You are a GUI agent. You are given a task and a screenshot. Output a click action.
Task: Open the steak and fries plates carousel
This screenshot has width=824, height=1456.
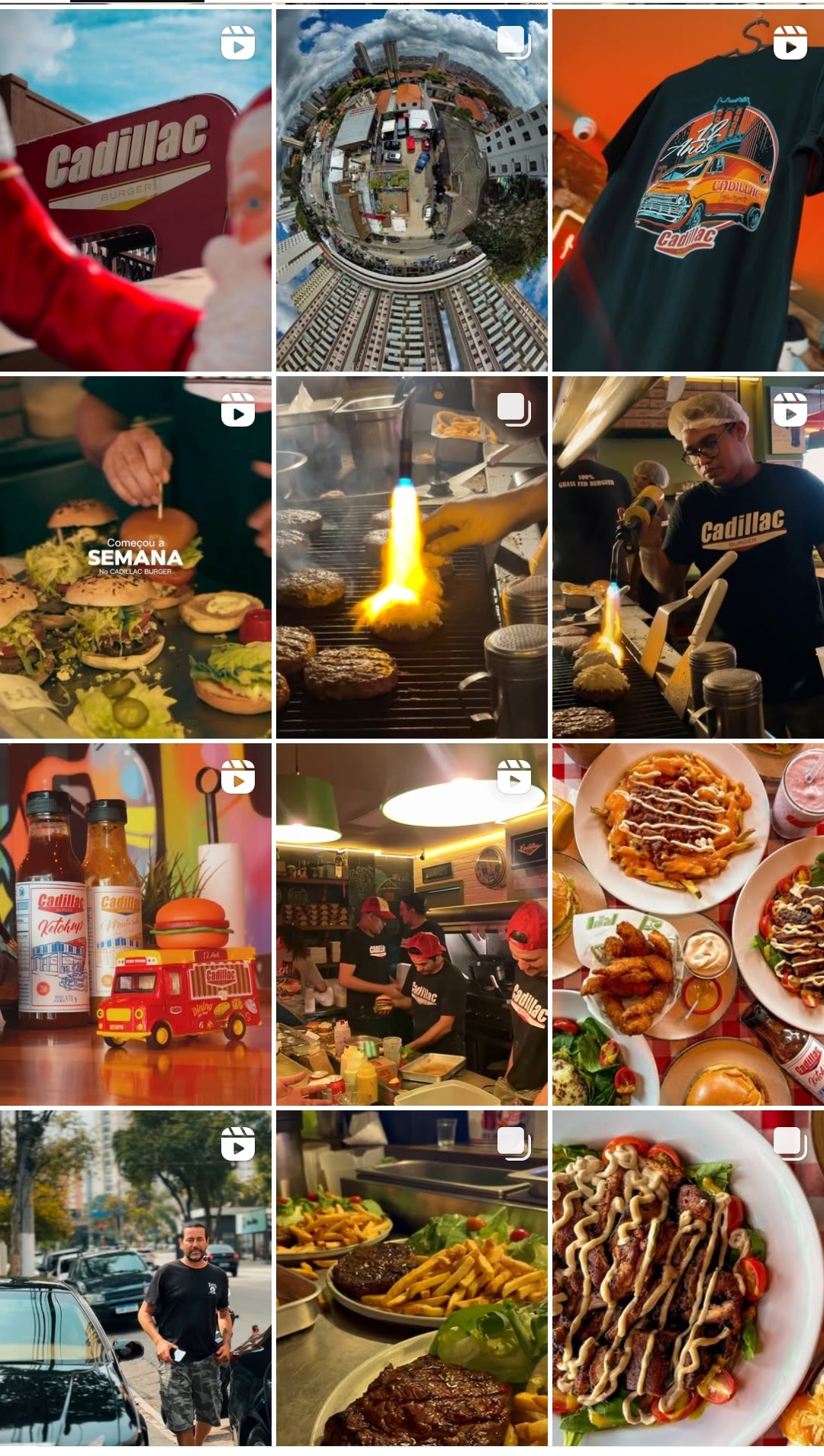(x=411, y=1278)
